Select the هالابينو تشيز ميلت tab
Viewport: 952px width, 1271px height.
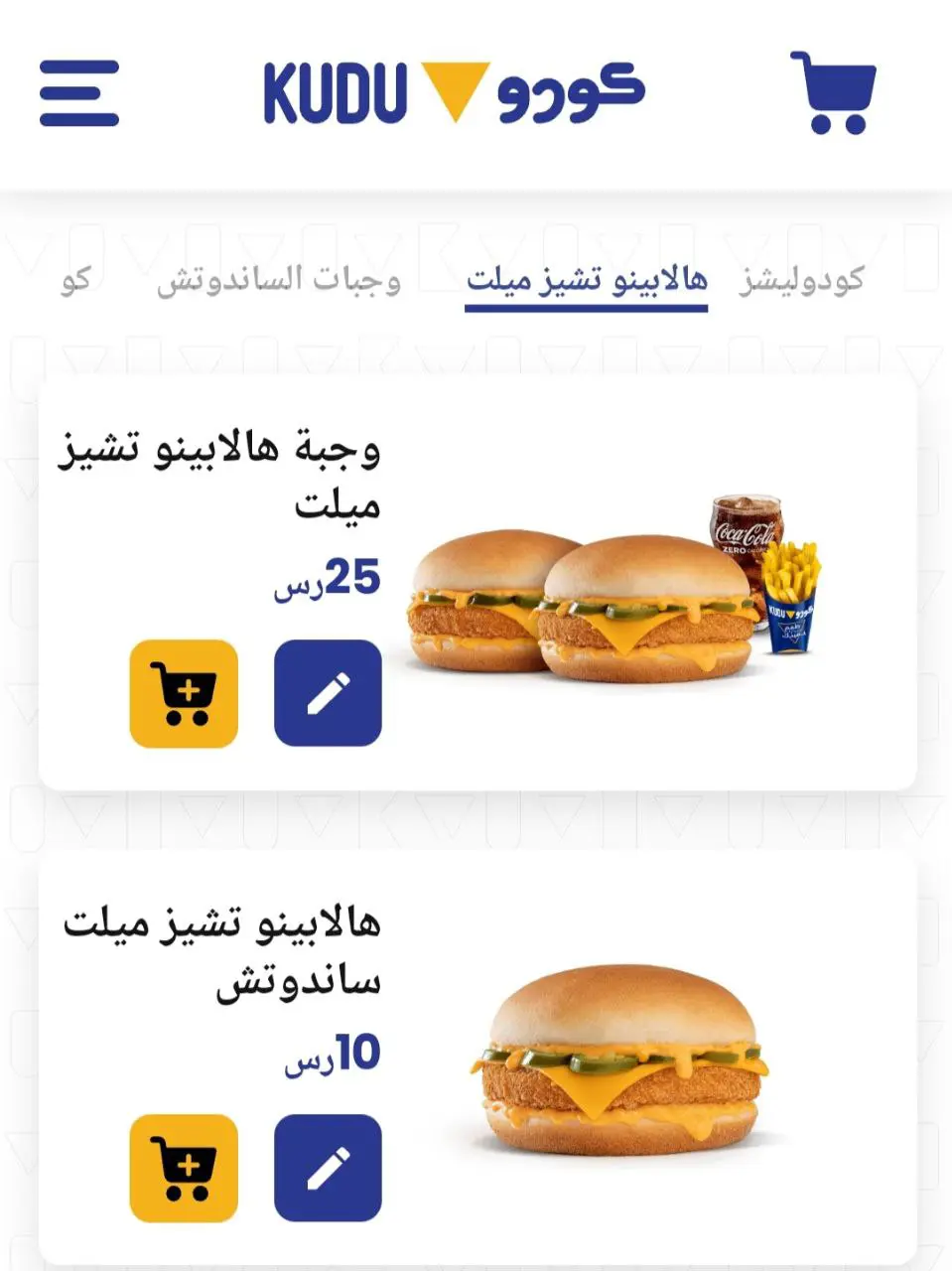coord(587,280)
